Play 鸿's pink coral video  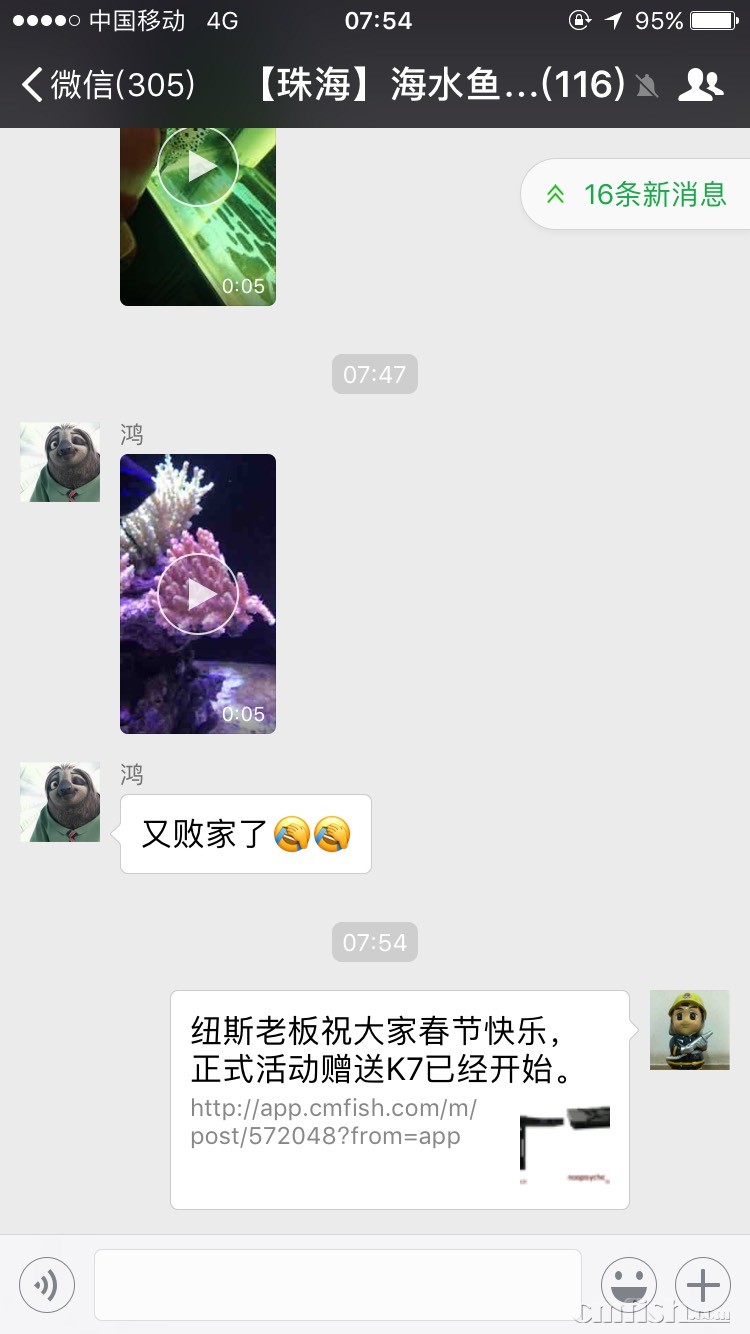tap(198, 594)
